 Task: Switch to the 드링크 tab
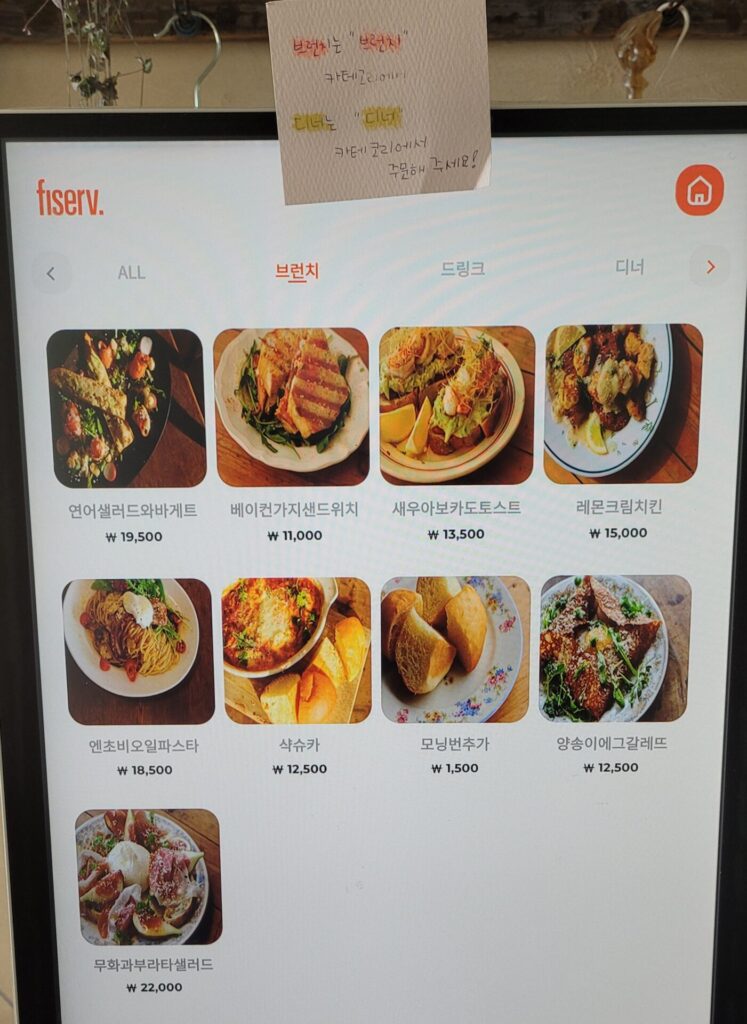tap(463, 269)
